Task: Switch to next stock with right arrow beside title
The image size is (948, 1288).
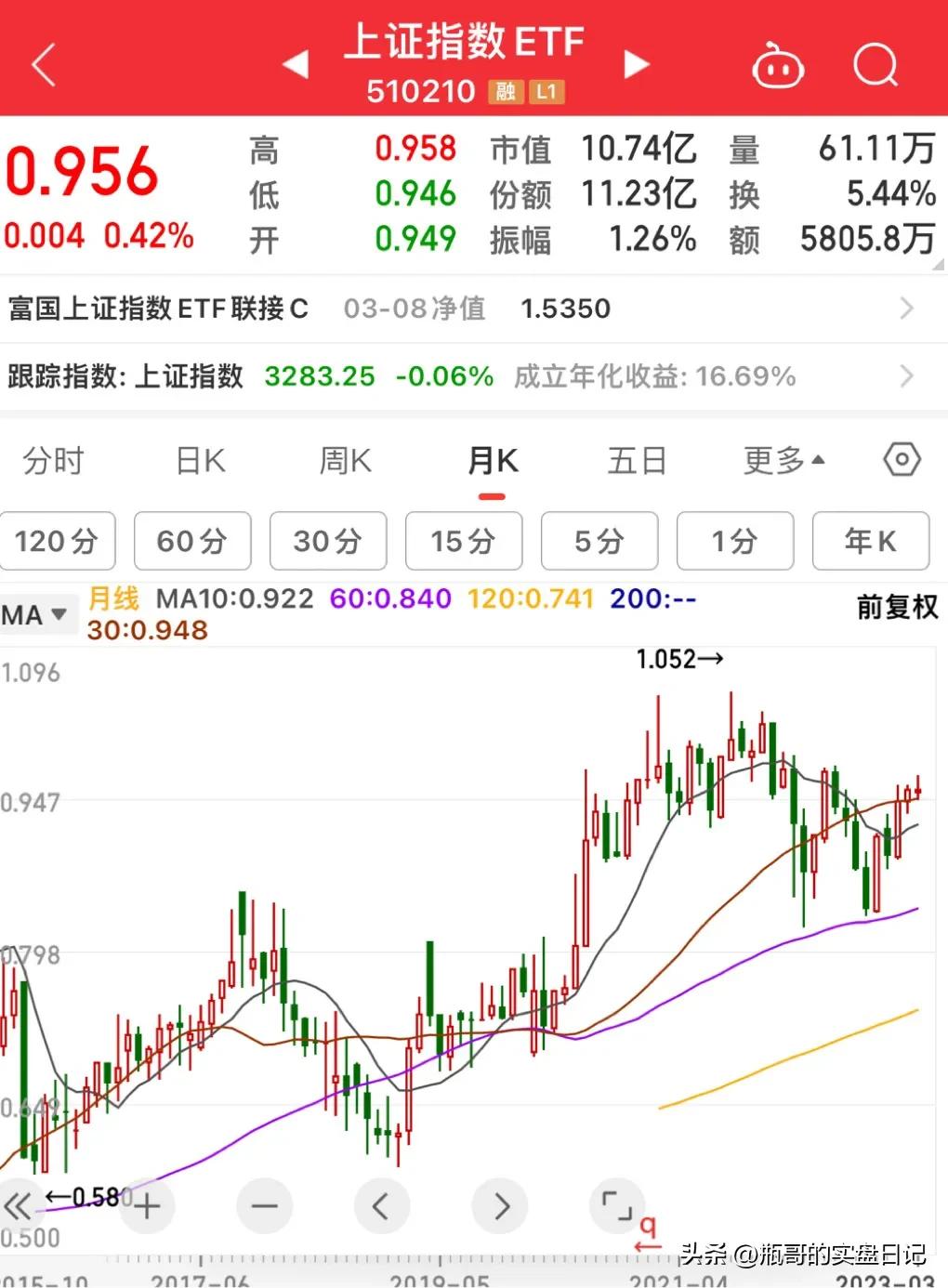Action: (x=637, y=64)
